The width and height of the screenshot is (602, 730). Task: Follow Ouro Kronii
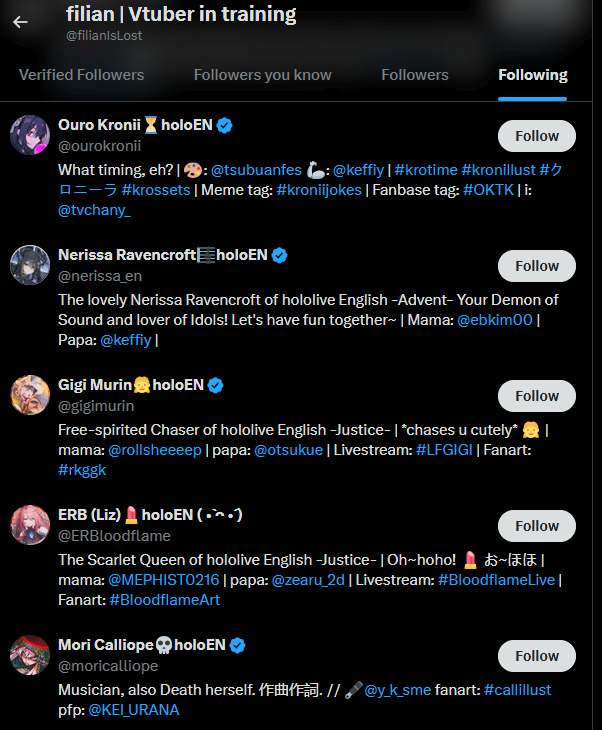(x=536, y=136)
